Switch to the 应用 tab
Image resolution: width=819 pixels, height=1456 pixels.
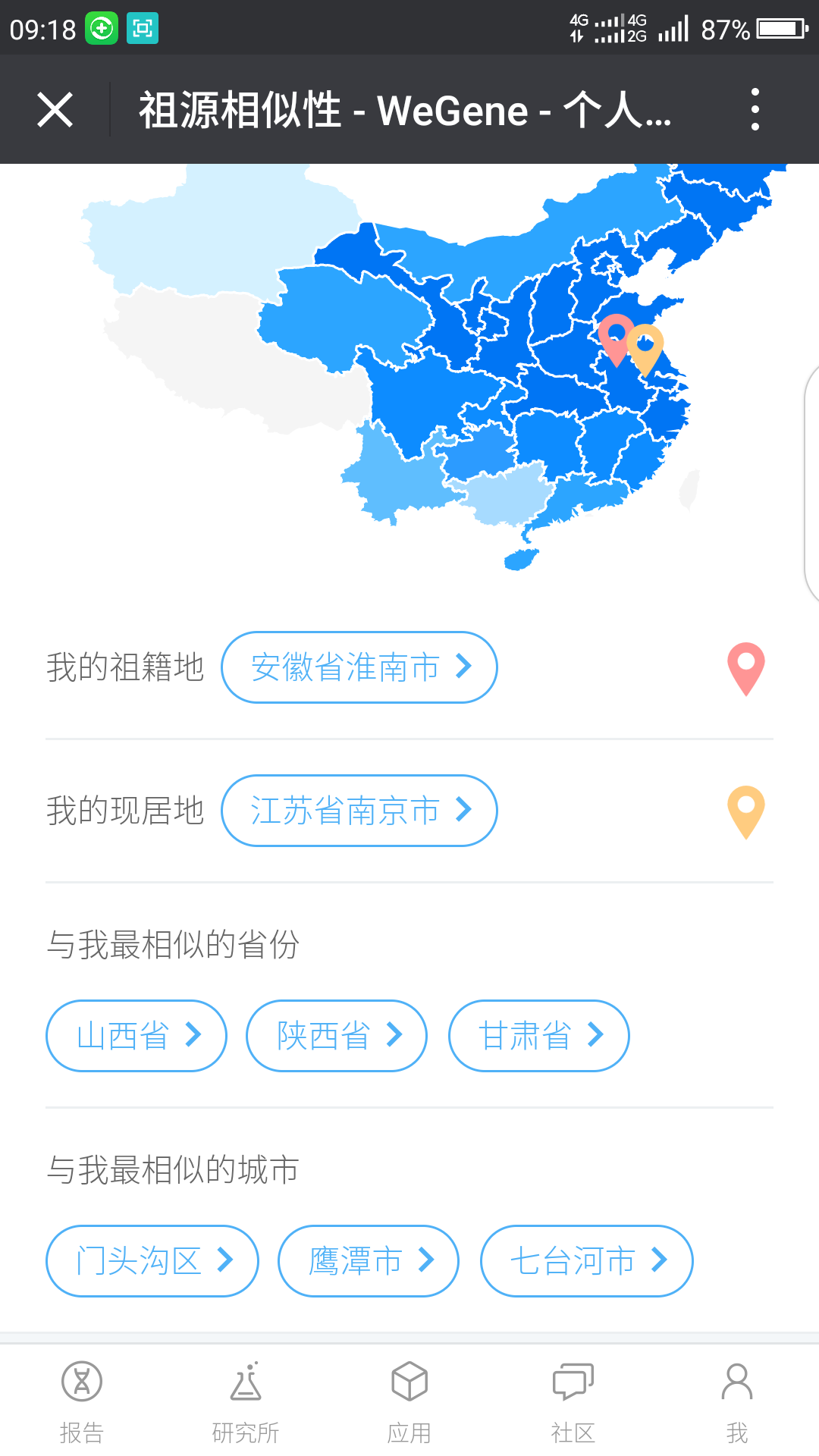click(x=409, y=1401)
